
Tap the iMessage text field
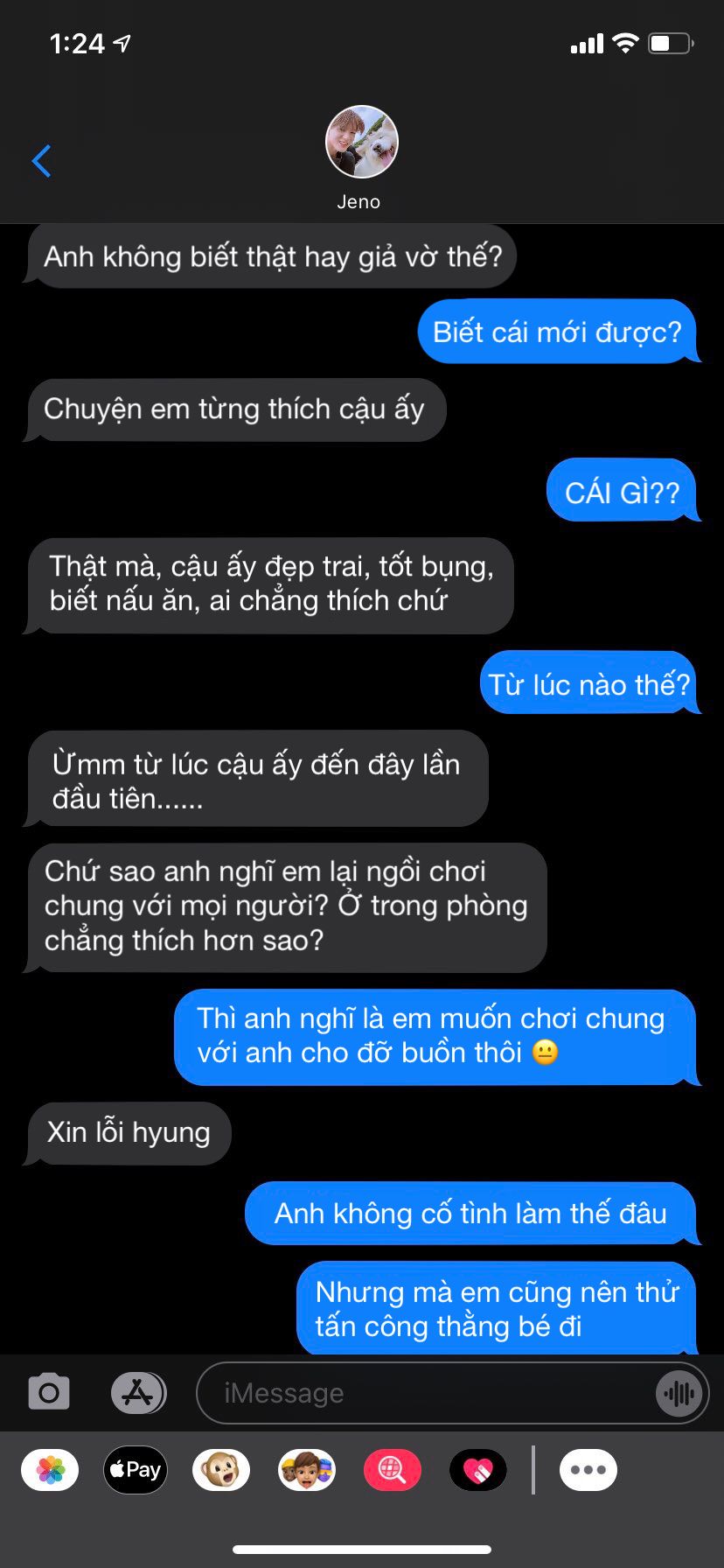[x=427, y=1393]
